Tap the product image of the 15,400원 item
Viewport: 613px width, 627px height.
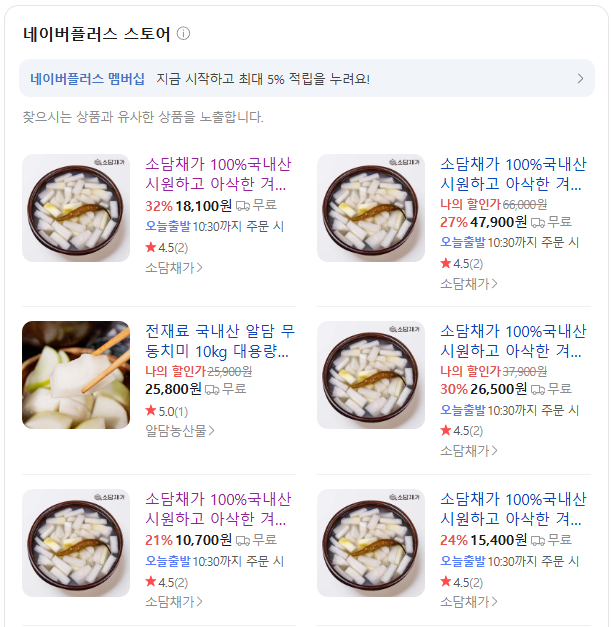(371, 543)
